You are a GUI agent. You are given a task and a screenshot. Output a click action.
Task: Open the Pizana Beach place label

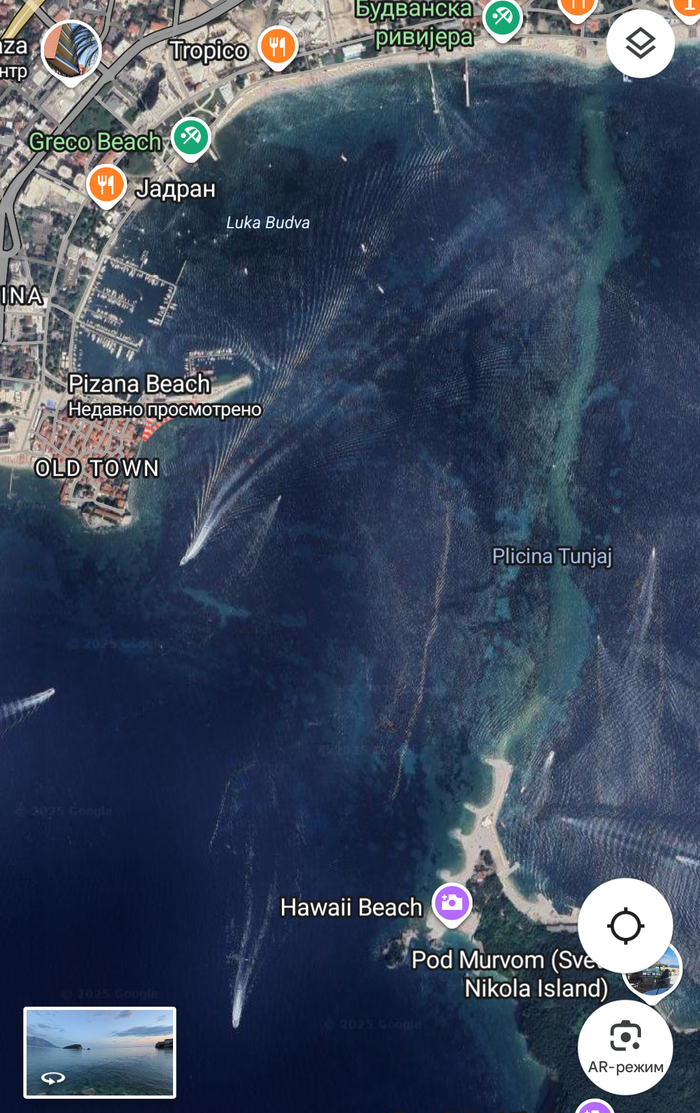pos(139,384)
